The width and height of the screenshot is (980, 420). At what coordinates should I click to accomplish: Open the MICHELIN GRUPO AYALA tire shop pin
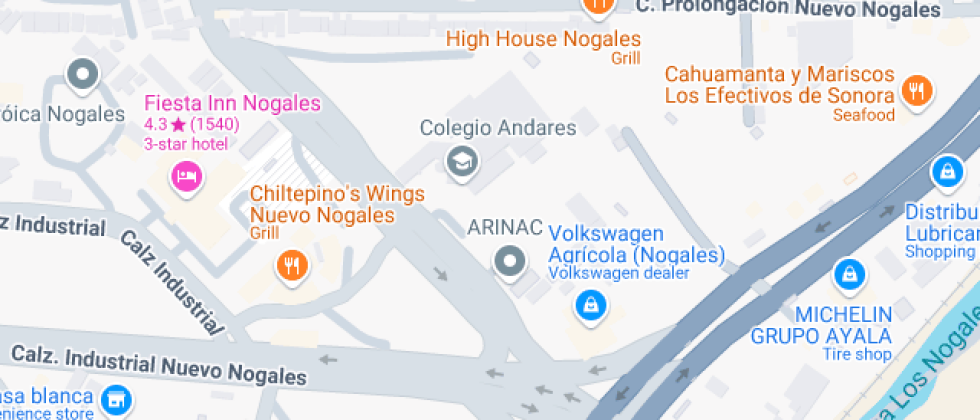click(x=848, y=272)
